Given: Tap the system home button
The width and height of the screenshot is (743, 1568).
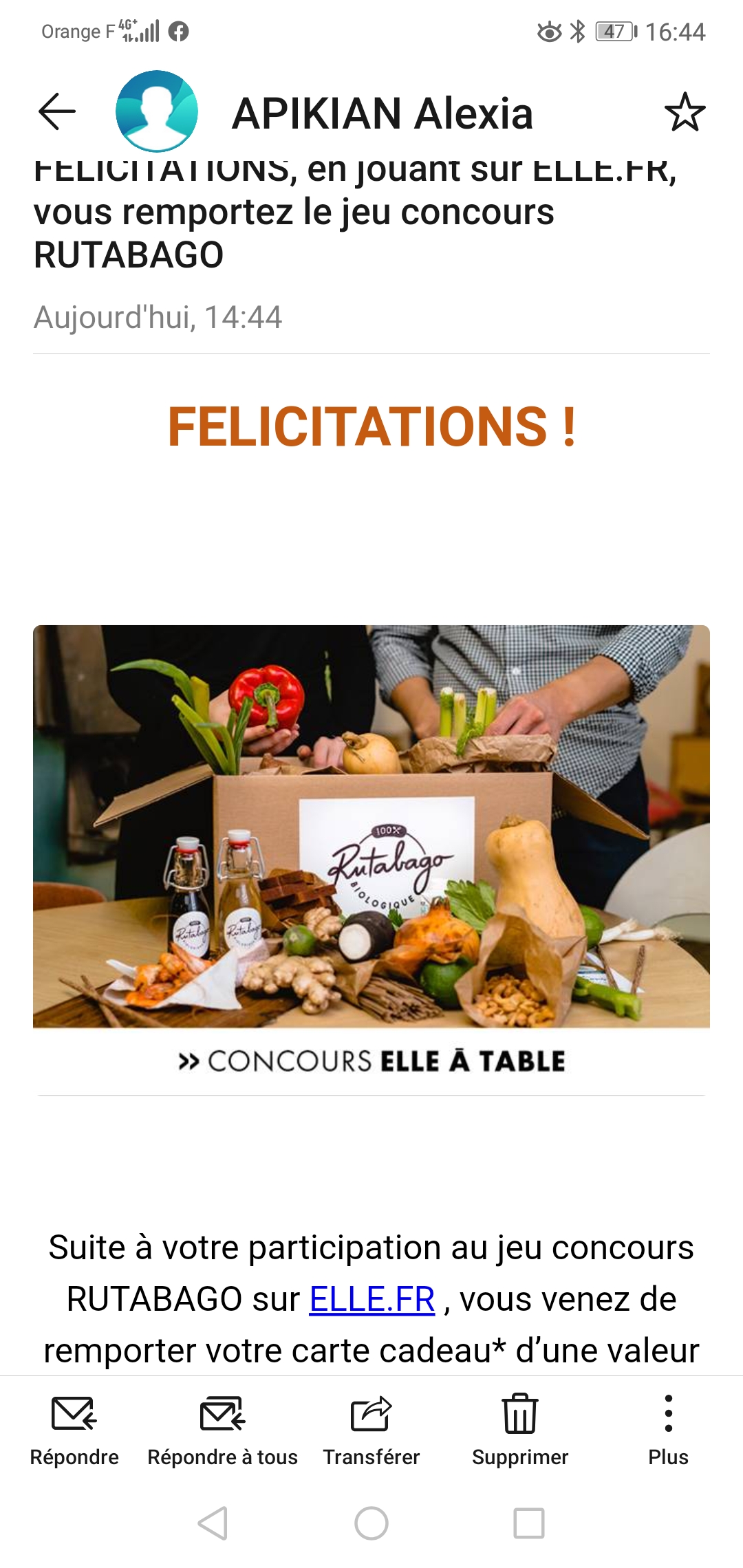Looking at the screenshot, I should [x=371, y=1523].
